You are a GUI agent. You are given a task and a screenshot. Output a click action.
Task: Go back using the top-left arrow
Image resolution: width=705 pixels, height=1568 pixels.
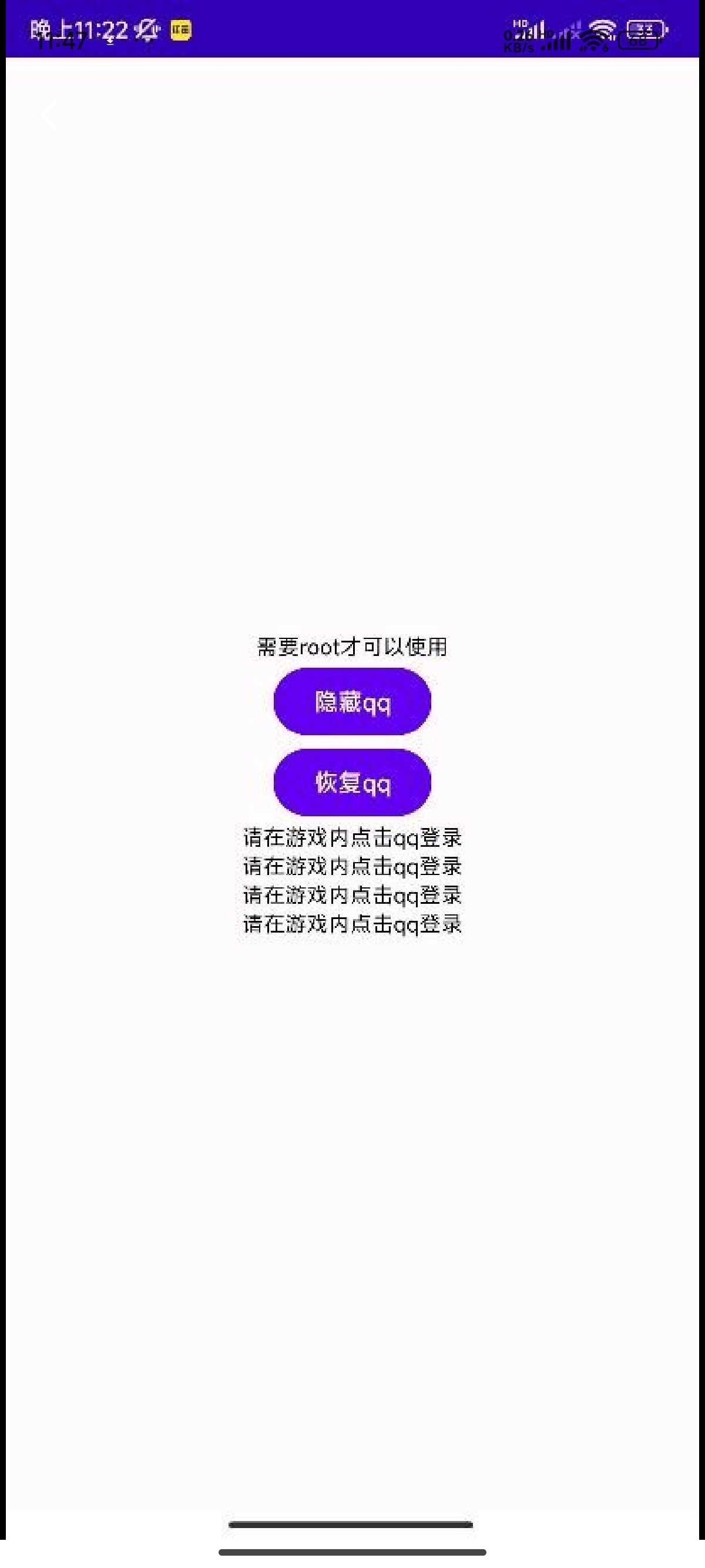point(50,115)
